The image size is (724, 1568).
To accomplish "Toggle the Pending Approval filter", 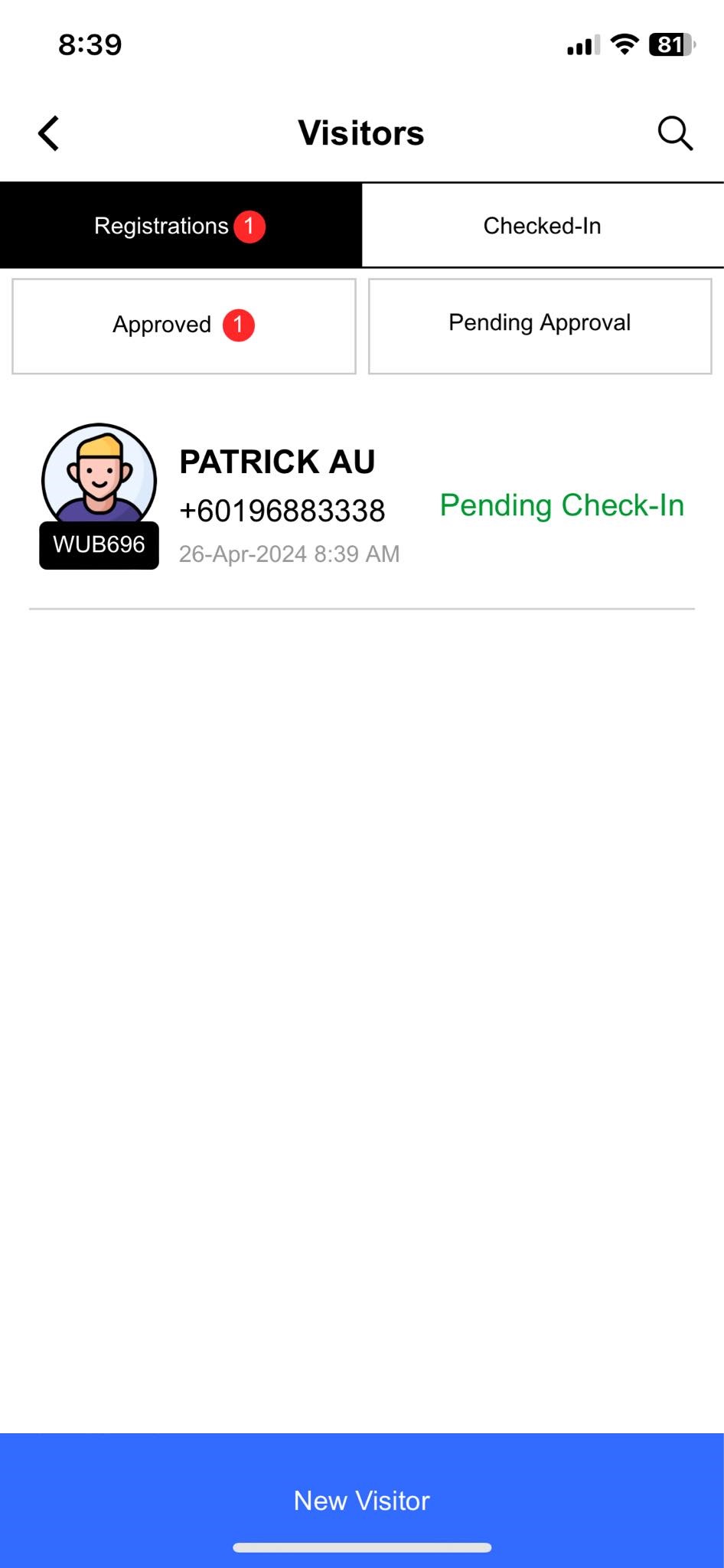I will [x=539, y=325].
